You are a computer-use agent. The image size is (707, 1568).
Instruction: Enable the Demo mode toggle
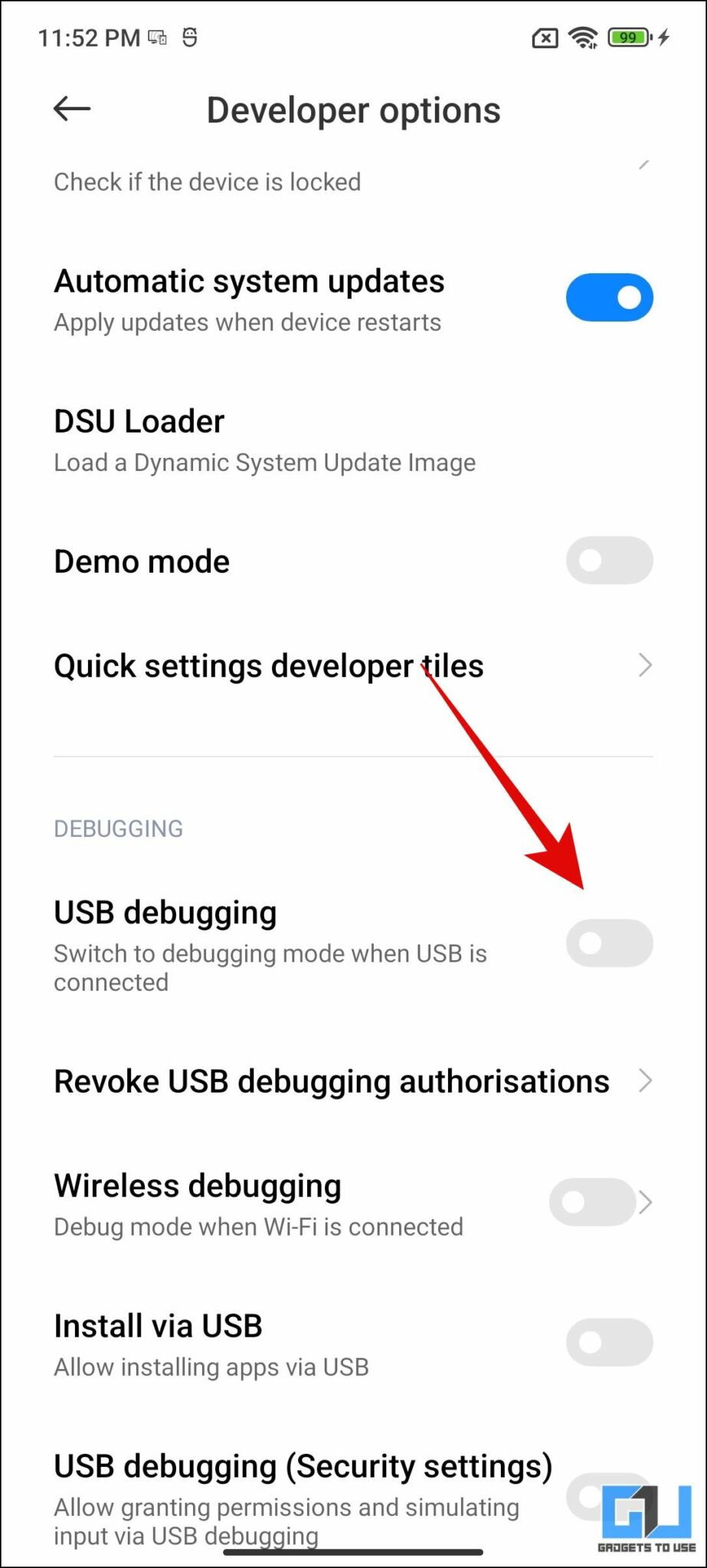click(610, 560)
